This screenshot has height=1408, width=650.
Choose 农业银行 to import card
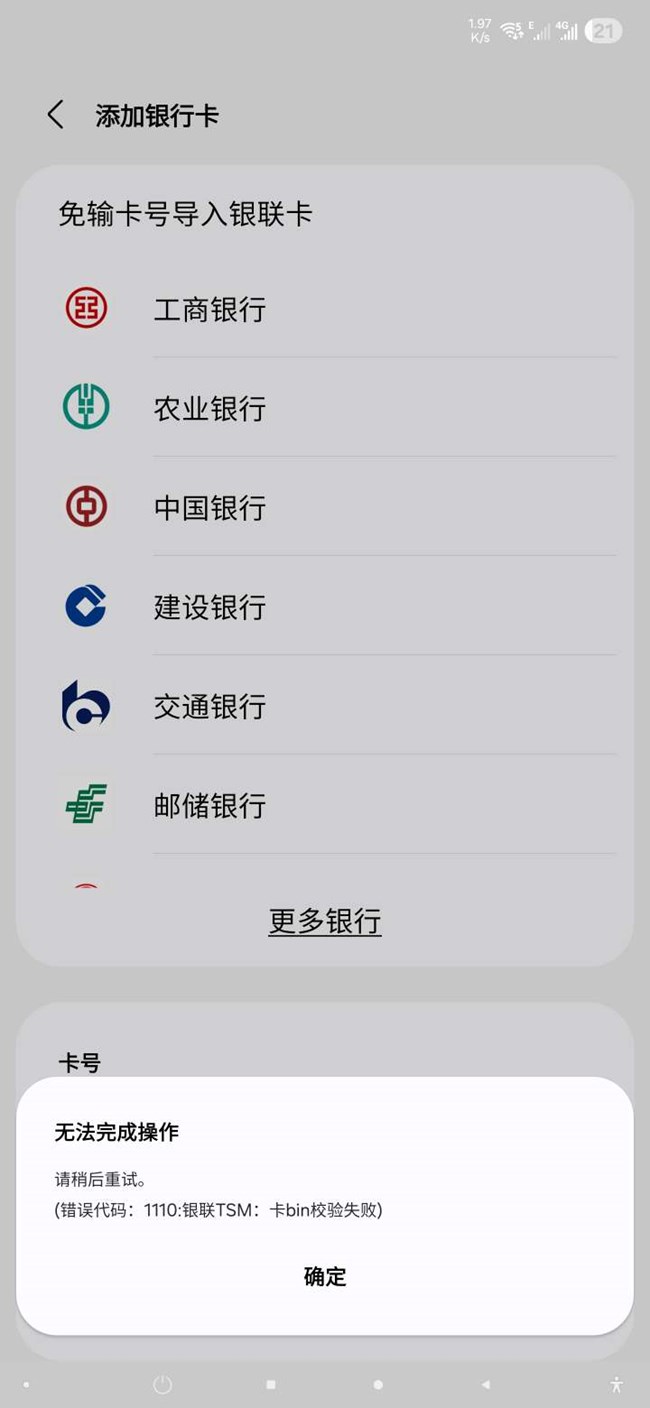click(x=210, y=408)
